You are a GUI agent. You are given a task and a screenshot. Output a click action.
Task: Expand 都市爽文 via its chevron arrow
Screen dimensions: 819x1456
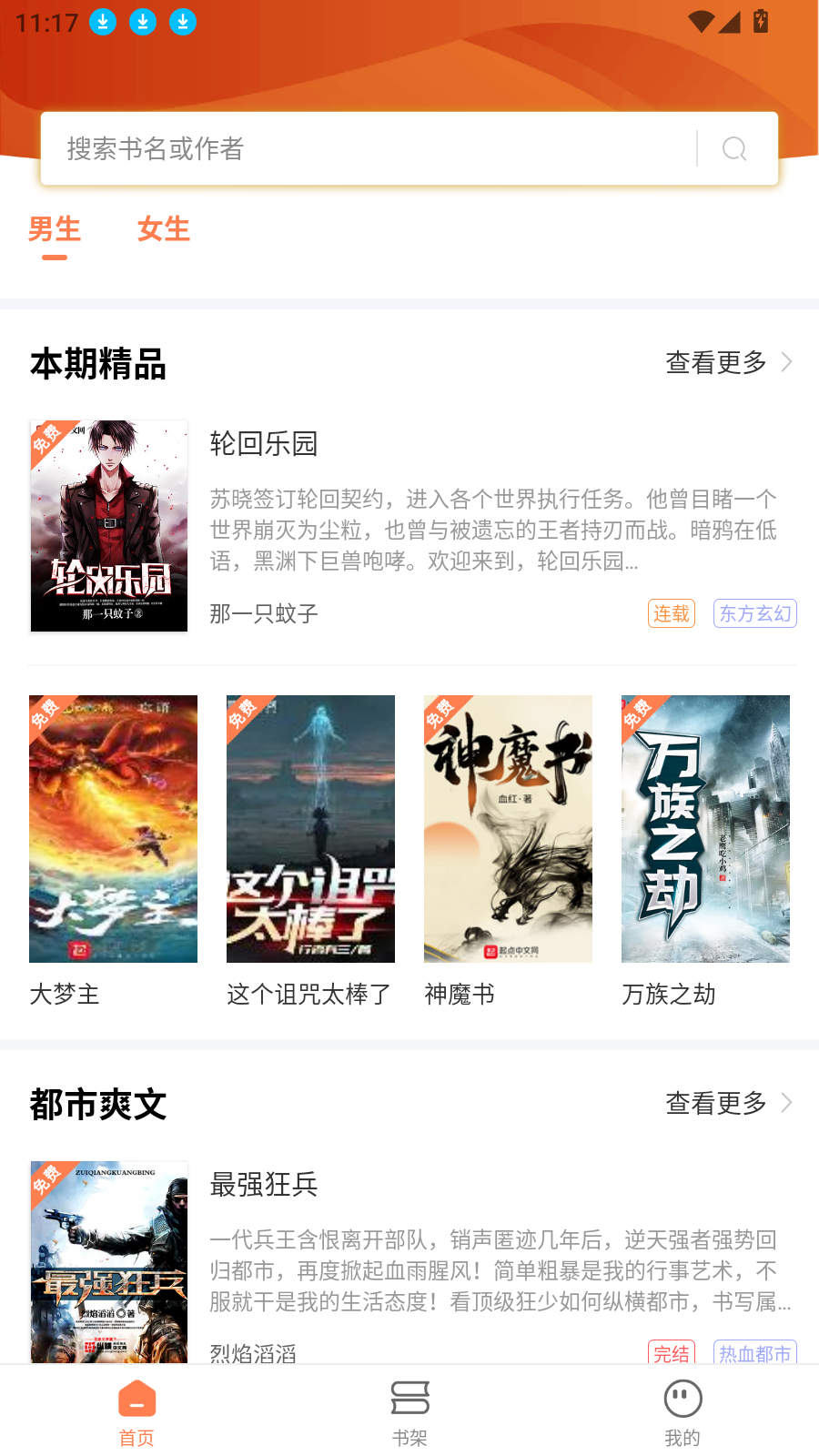pyautogui.click(x=786, y=1102)
